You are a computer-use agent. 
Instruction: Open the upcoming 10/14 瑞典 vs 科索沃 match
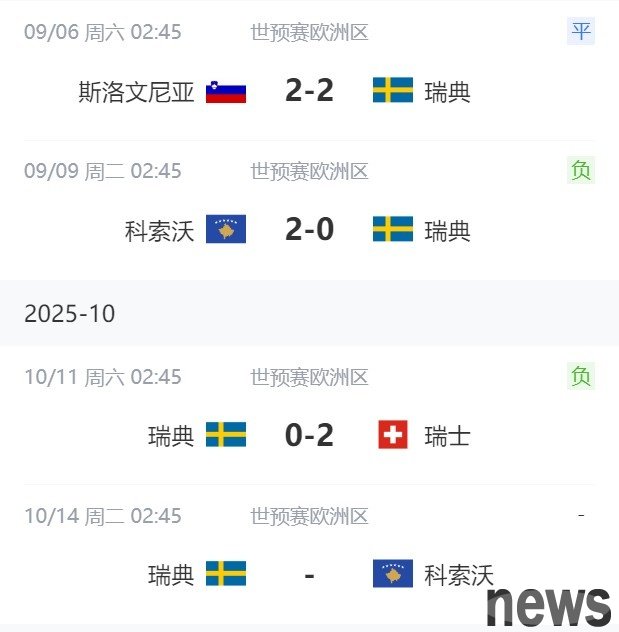tap(309, 574)
